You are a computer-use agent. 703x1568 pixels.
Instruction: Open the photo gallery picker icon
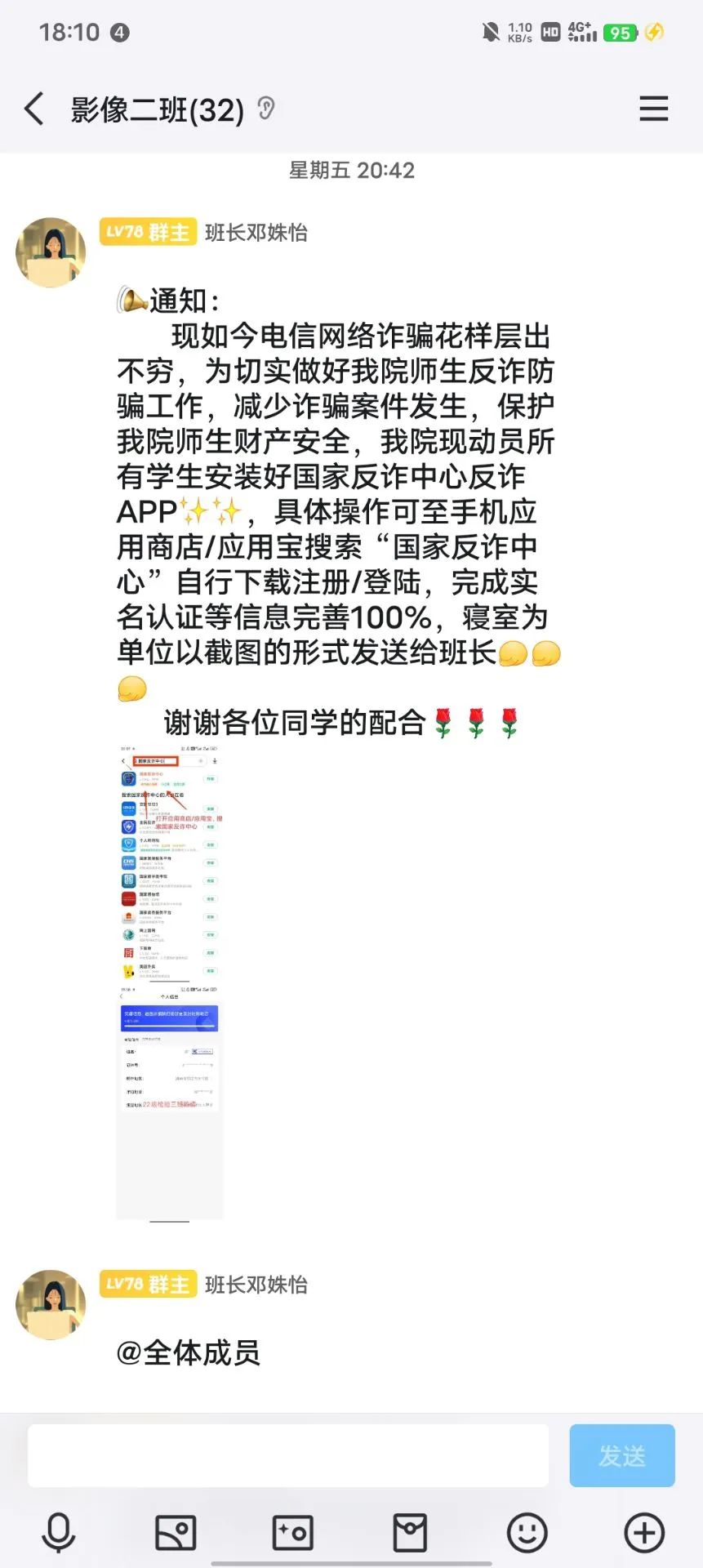click(176, 1532)
